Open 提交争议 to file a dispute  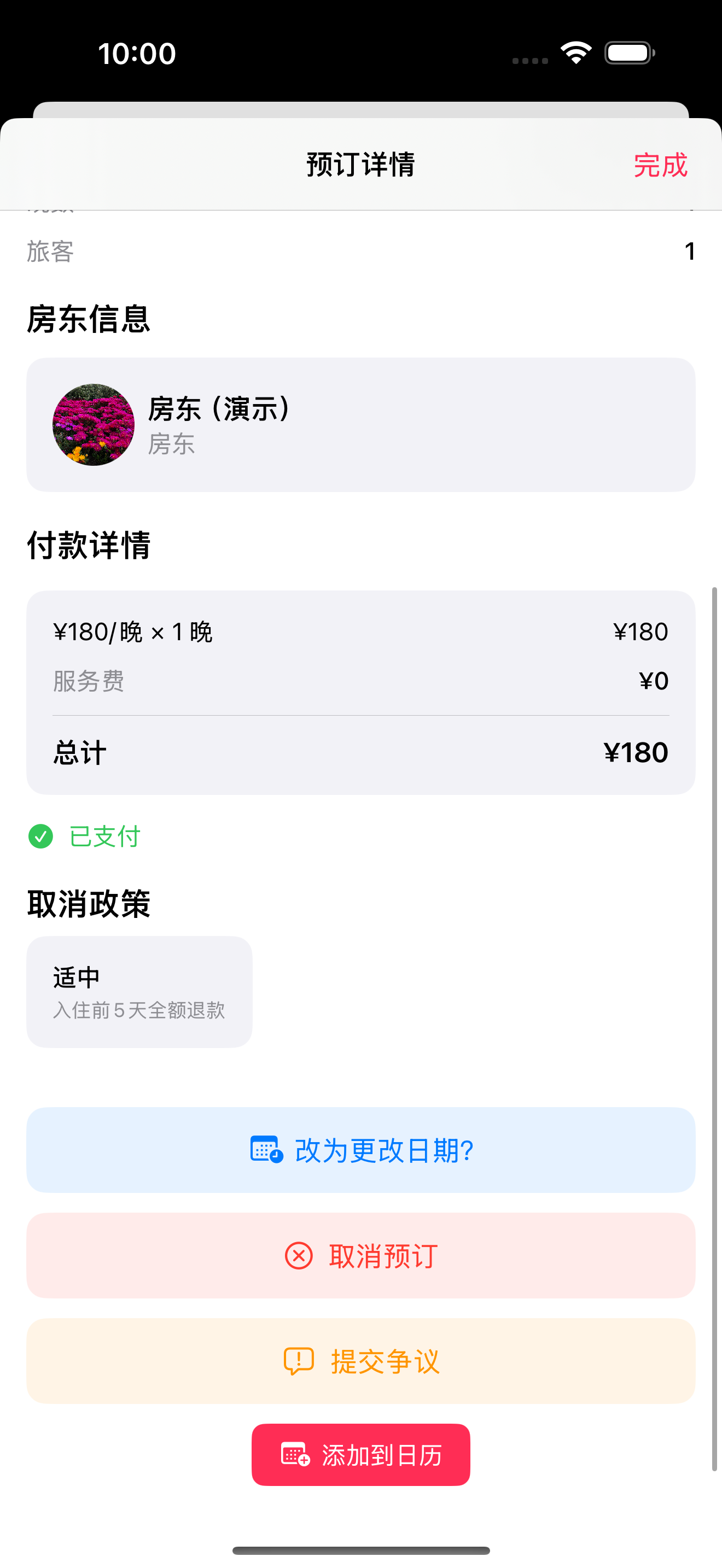pos(360,1361)
